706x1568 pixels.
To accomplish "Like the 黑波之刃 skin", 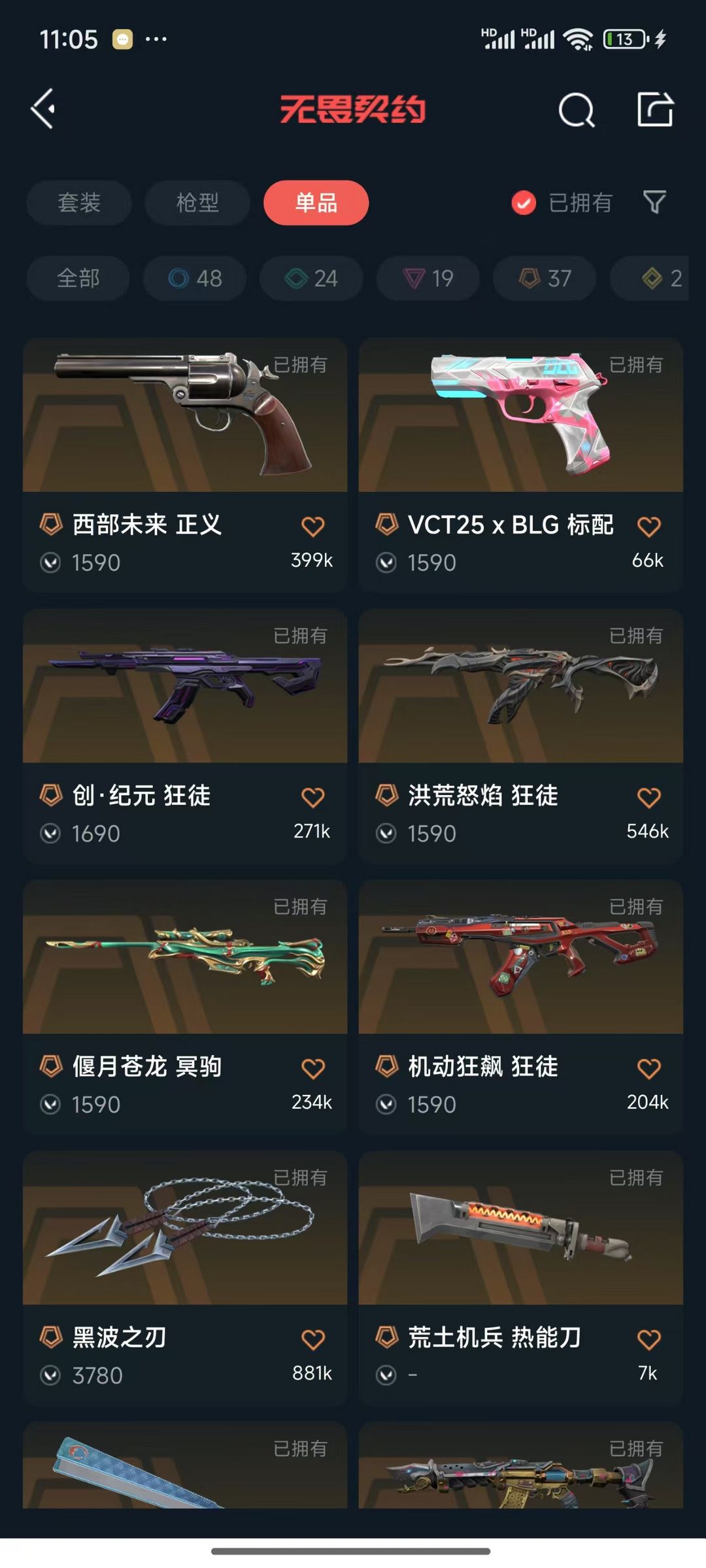I will click(313, 1339).
